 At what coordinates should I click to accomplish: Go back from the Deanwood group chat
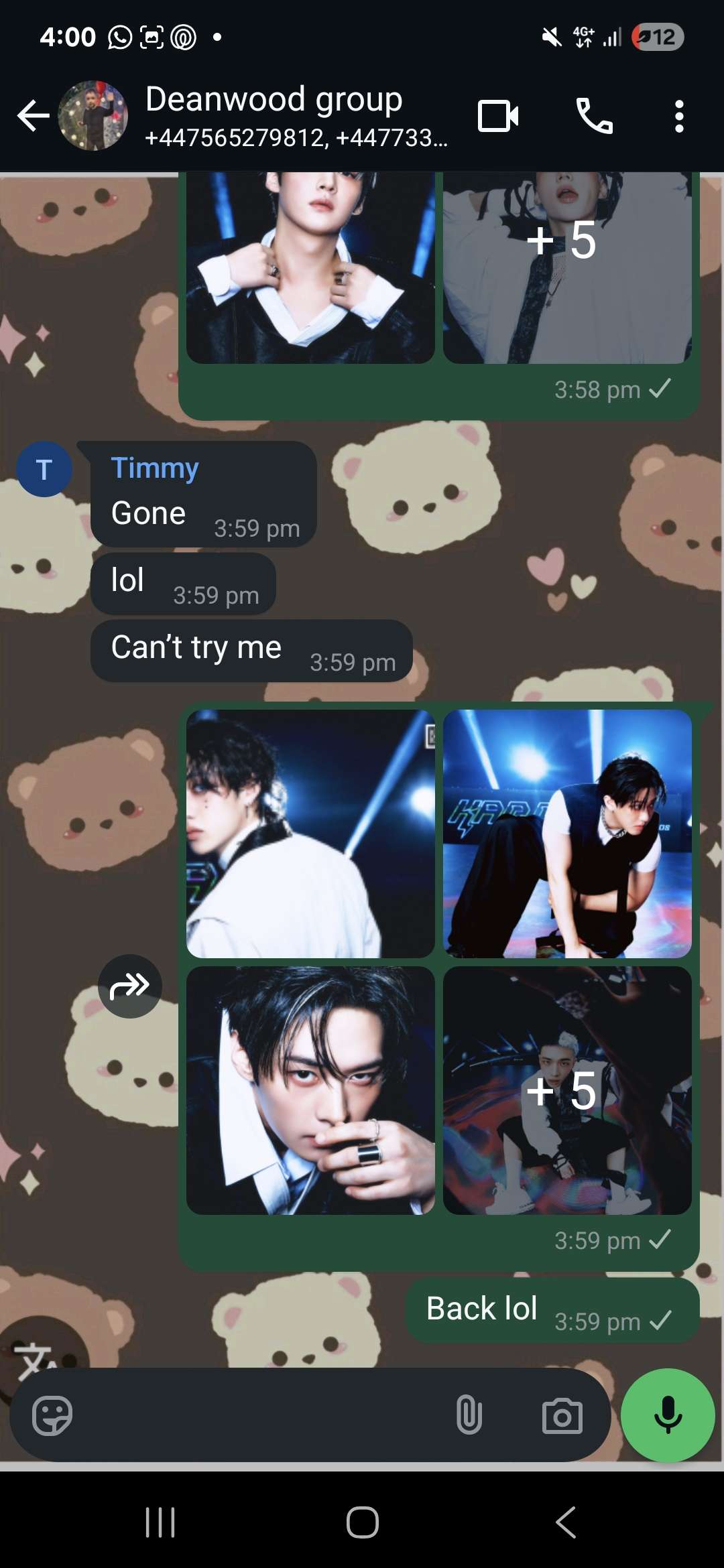pyautogui.click(x=33, y=116)
